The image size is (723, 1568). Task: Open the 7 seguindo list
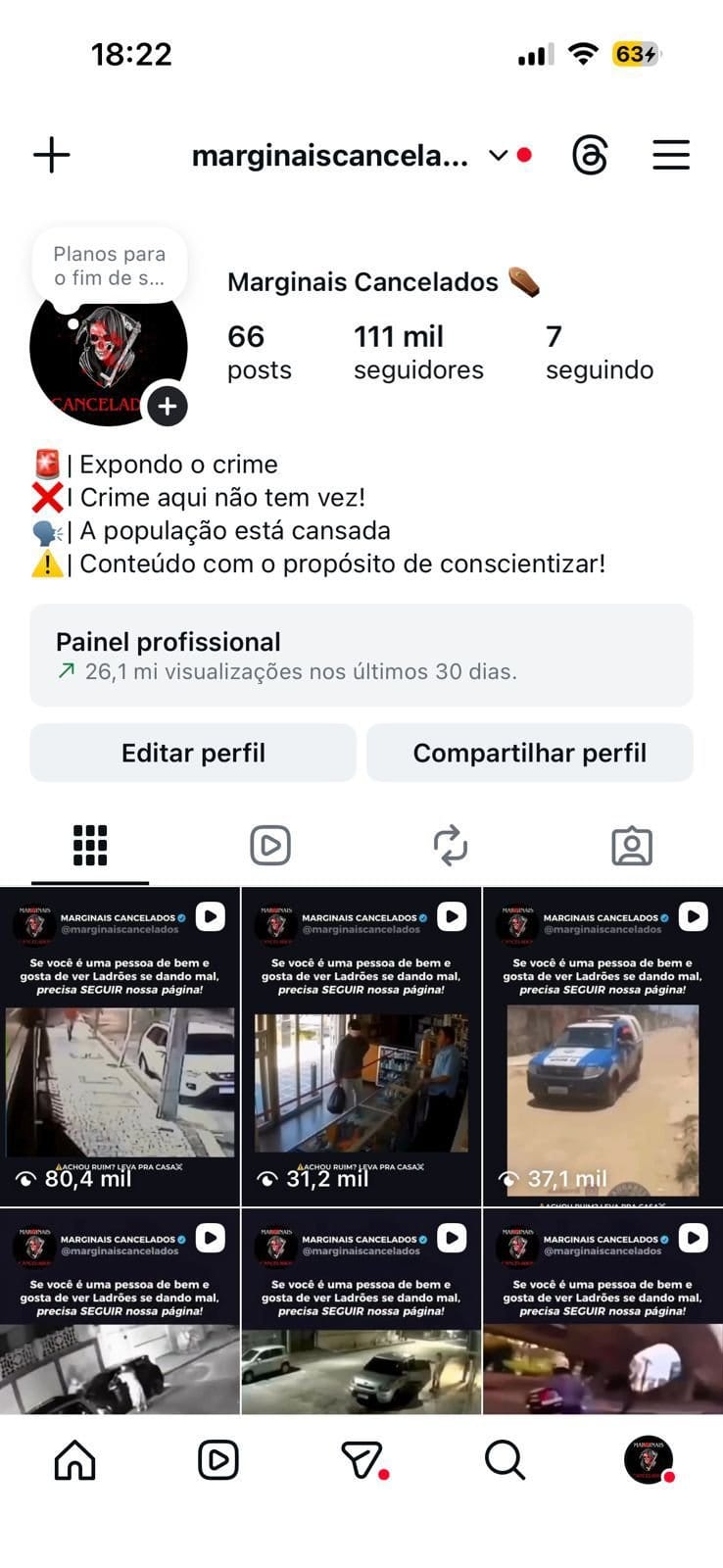(598, 353)
